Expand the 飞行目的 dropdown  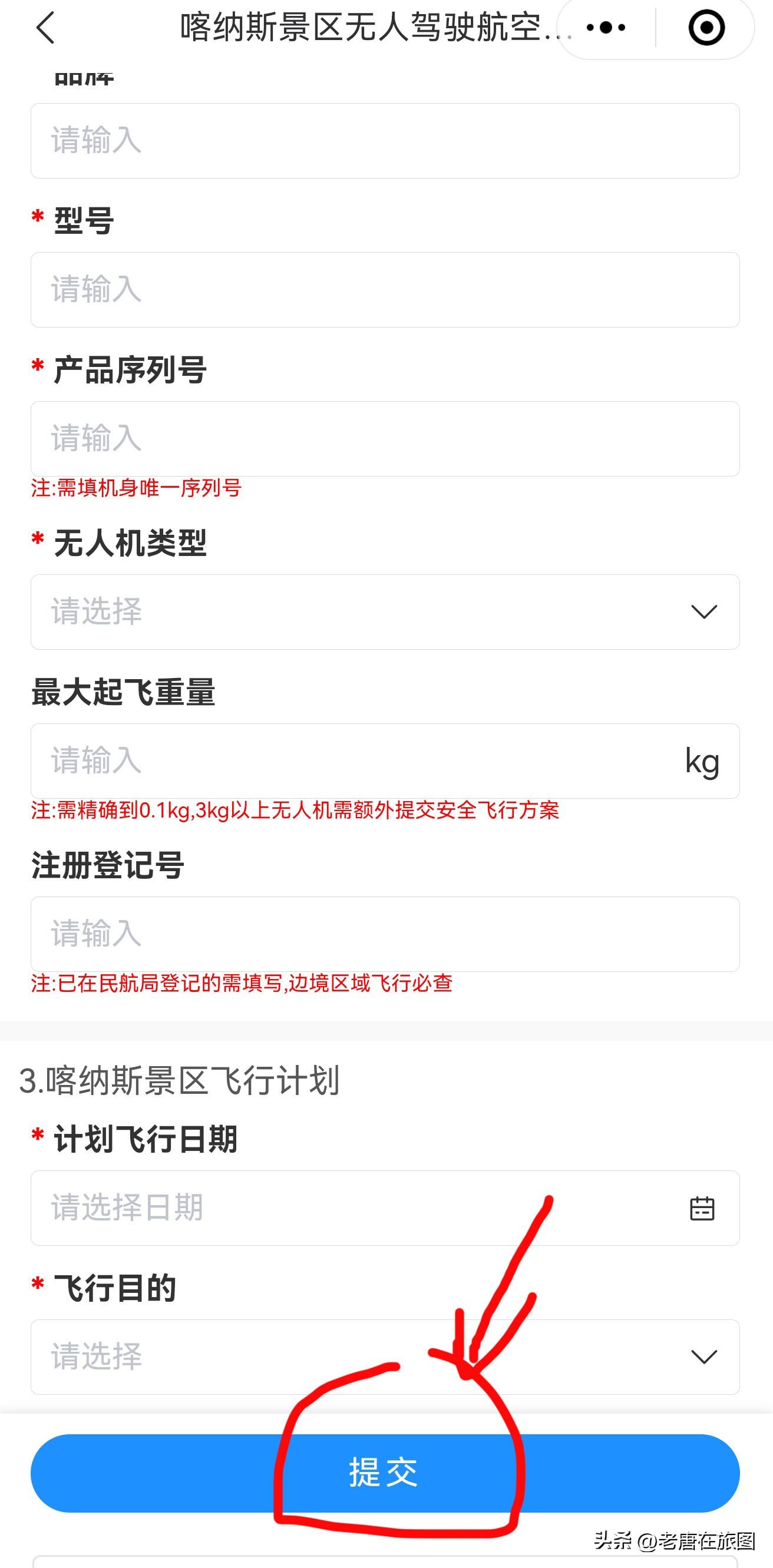385,1357
